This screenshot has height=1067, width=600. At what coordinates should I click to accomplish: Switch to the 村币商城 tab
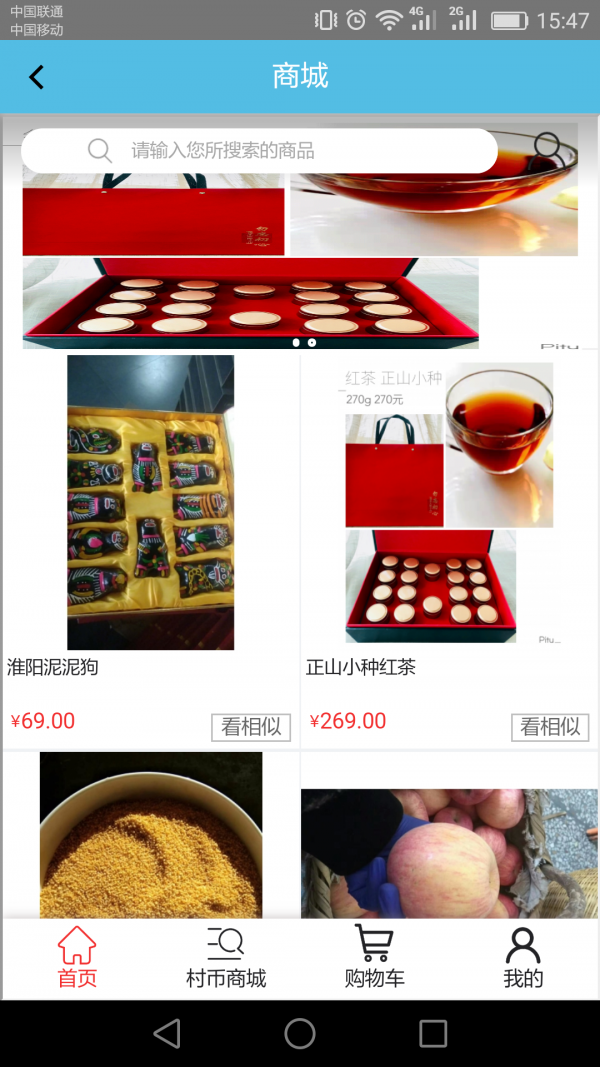pos(226,958)
